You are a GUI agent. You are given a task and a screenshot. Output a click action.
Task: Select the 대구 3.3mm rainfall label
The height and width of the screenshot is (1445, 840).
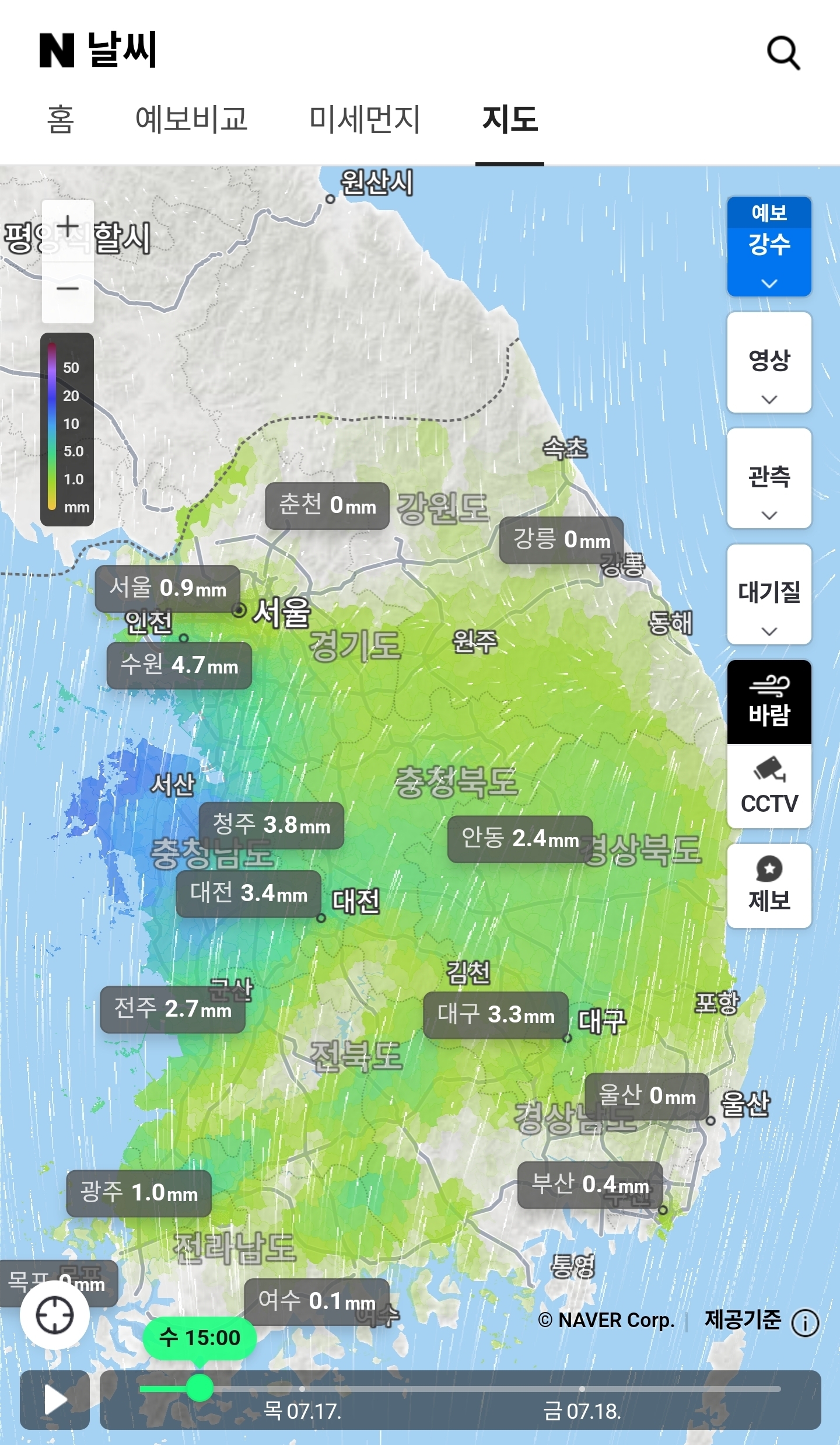click(x=496, y=1015)
